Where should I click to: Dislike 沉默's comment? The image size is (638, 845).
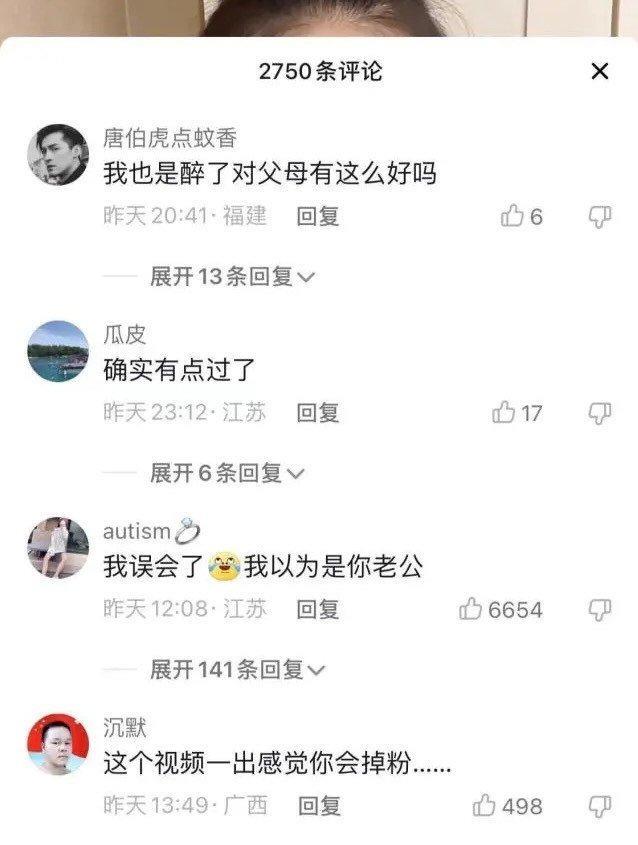tap(599, 805)
